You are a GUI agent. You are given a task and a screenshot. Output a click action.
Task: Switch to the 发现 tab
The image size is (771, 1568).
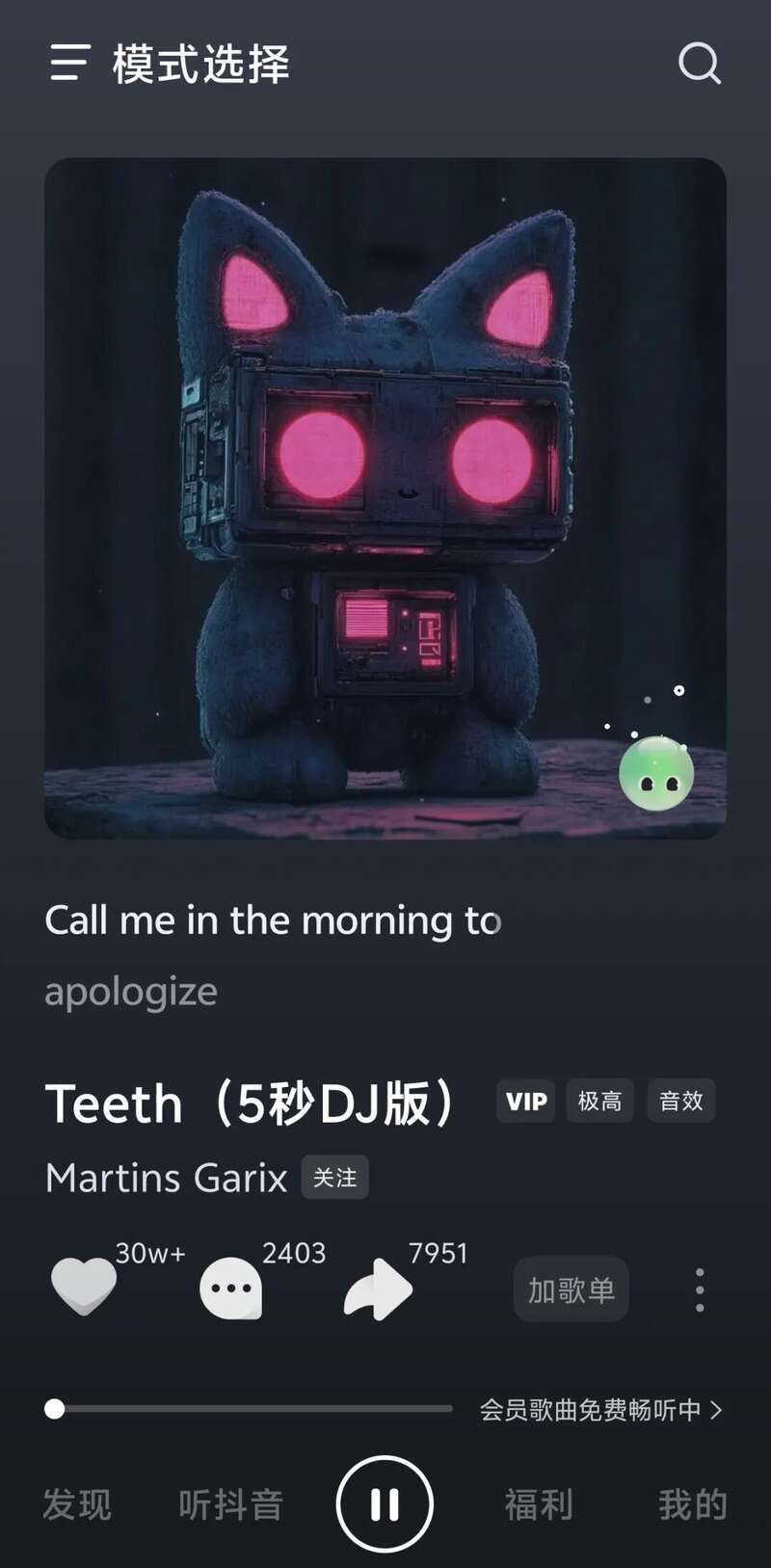coord(77,1504)
